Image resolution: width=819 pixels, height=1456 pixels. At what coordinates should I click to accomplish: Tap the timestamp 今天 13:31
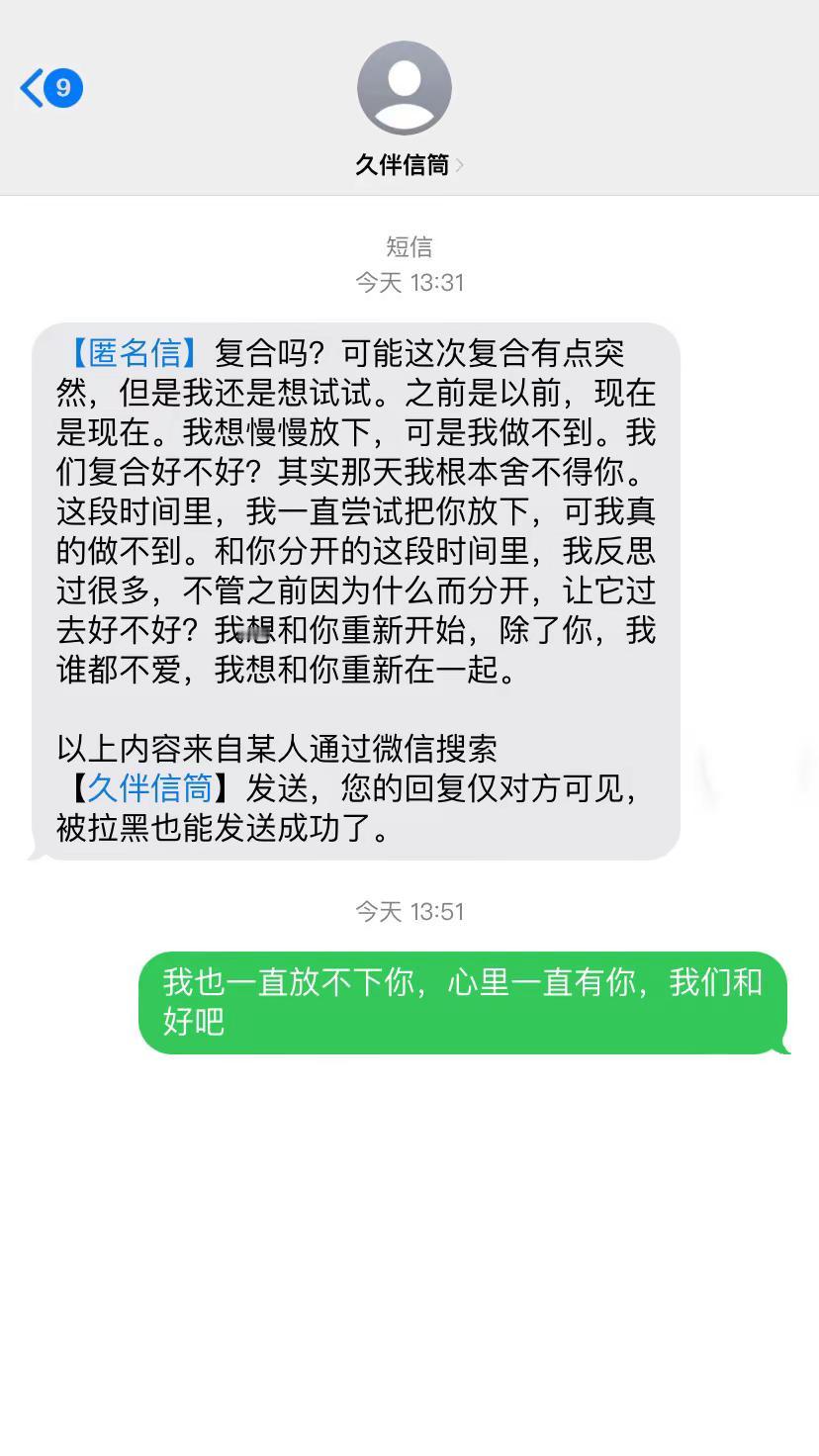coord(409,282)
